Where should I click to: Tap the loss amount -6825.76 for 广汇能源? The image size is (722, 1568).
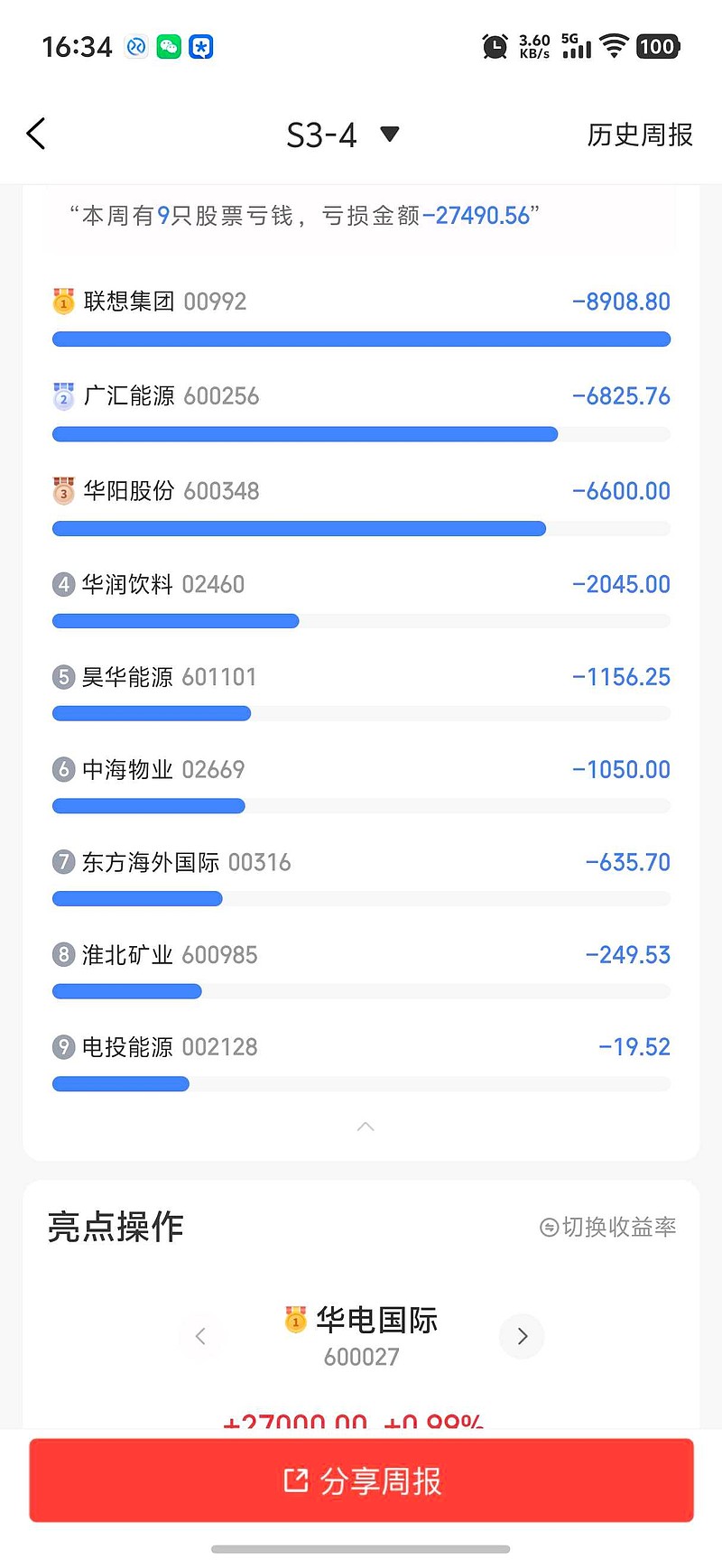pyautogui.click(x=621, y=397)
